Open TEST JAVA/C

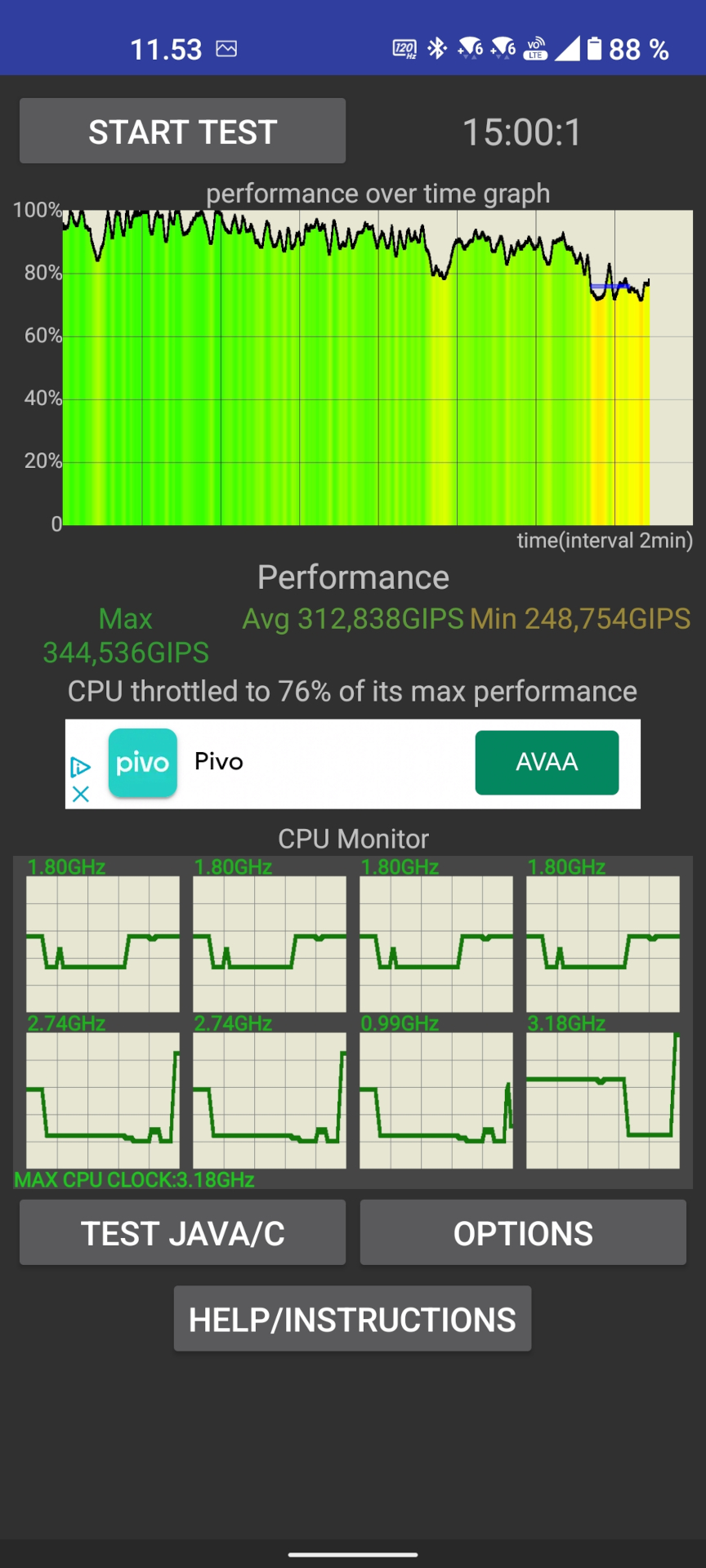pos(182,1232)
